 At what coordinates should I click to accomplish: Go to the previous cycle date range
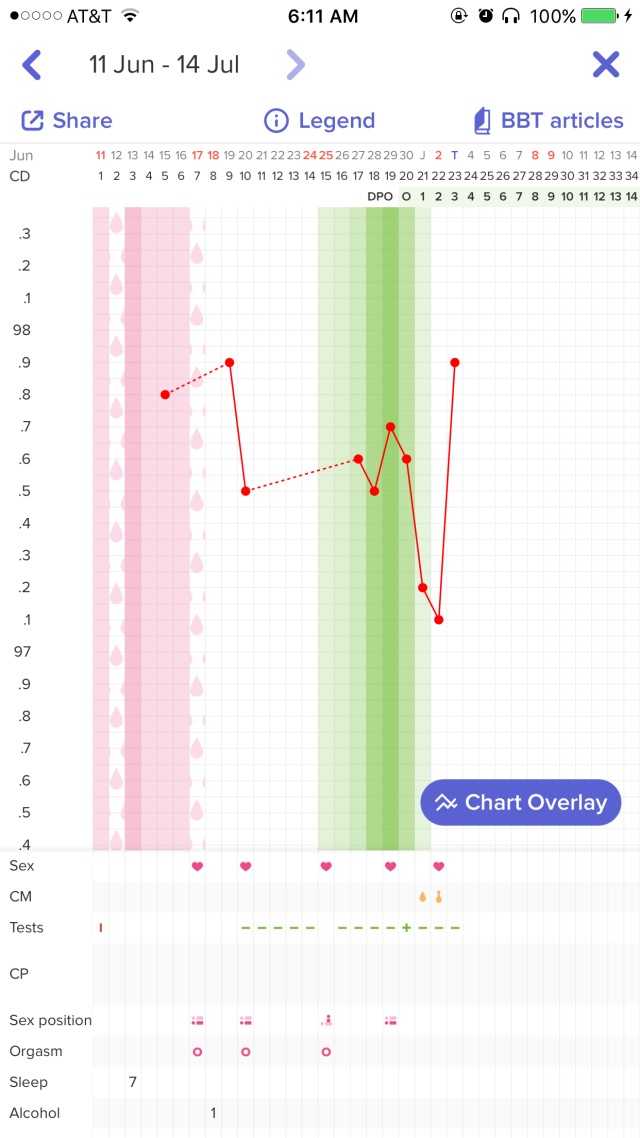(31, 65)
